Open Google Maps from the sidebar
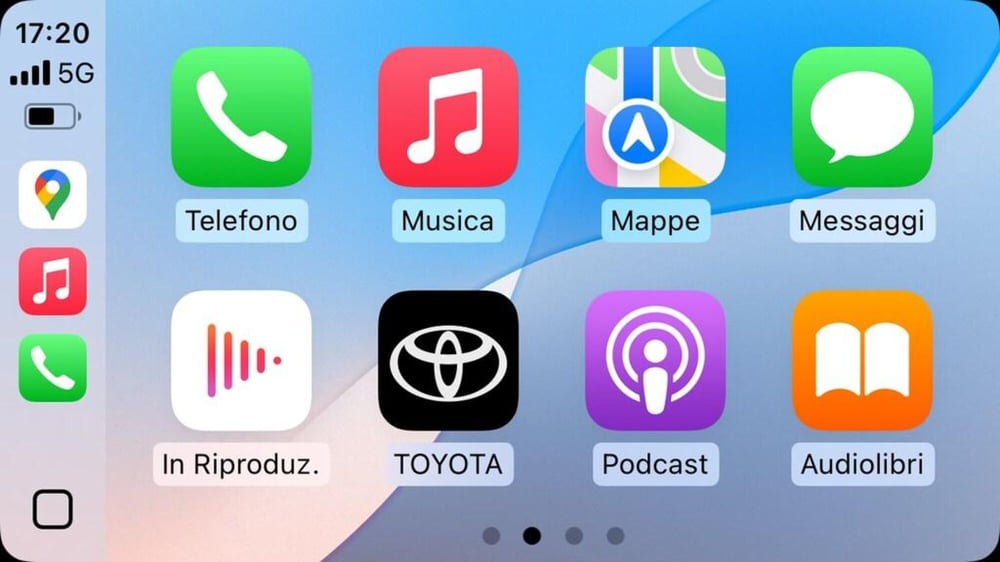 tap(53, 195)
